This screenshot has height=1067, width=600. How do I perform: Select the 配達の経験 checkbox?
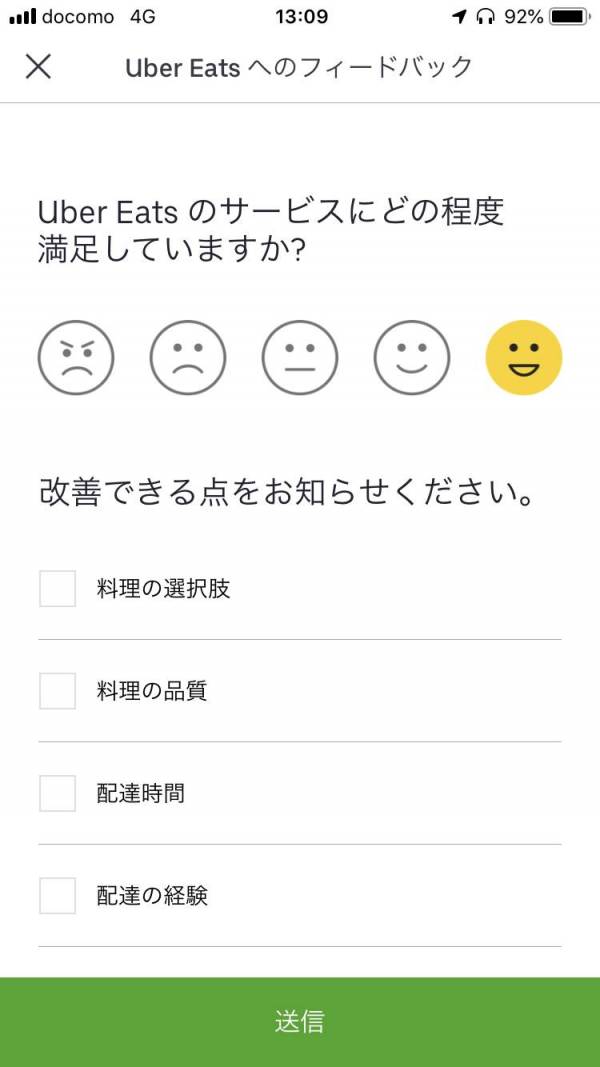pyautogui.click(x=57, y=896)
